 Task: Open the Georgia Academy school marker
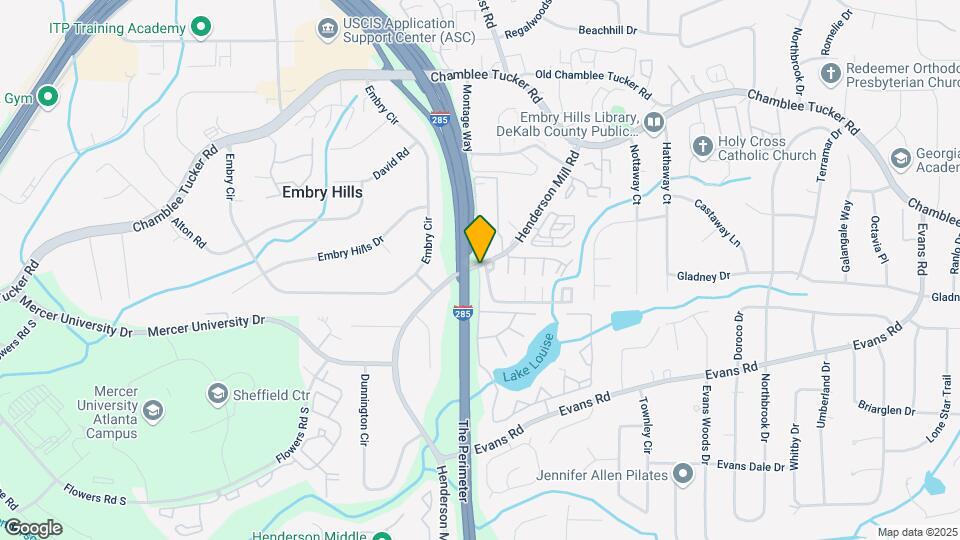tap(900, 158)
